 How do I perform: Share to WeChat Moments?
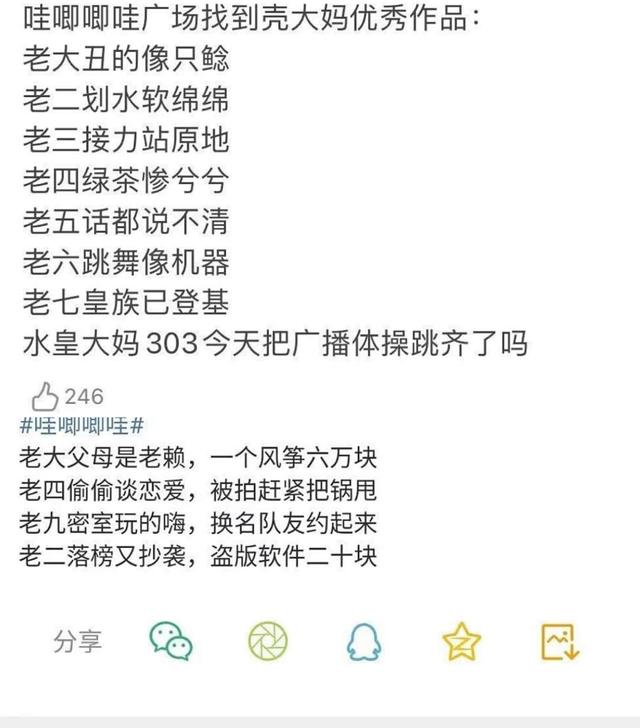[x=267, y=640]
